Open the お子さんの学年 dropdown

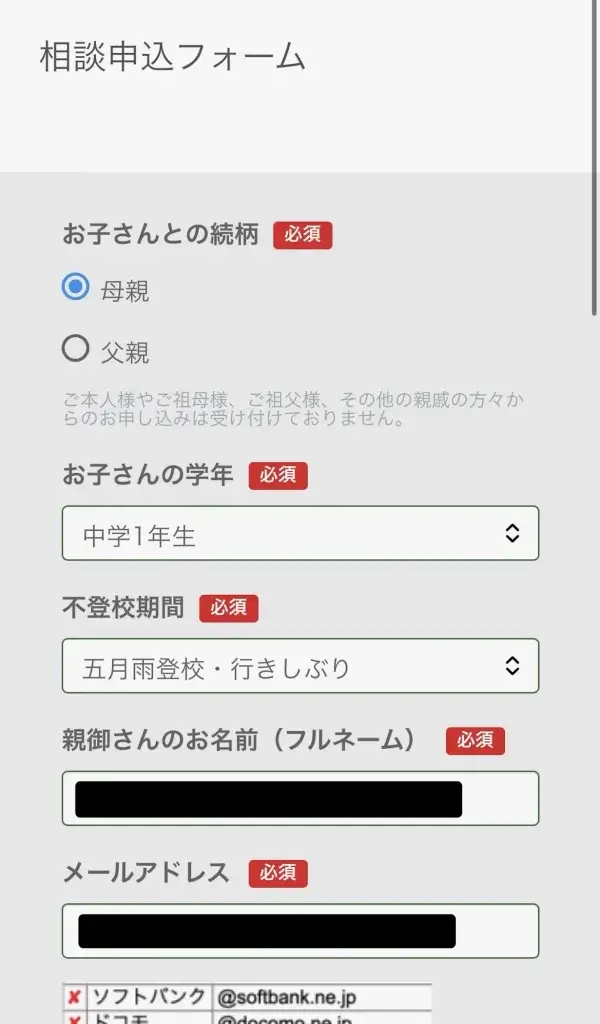pyautogui.click(x=300, y=533)
